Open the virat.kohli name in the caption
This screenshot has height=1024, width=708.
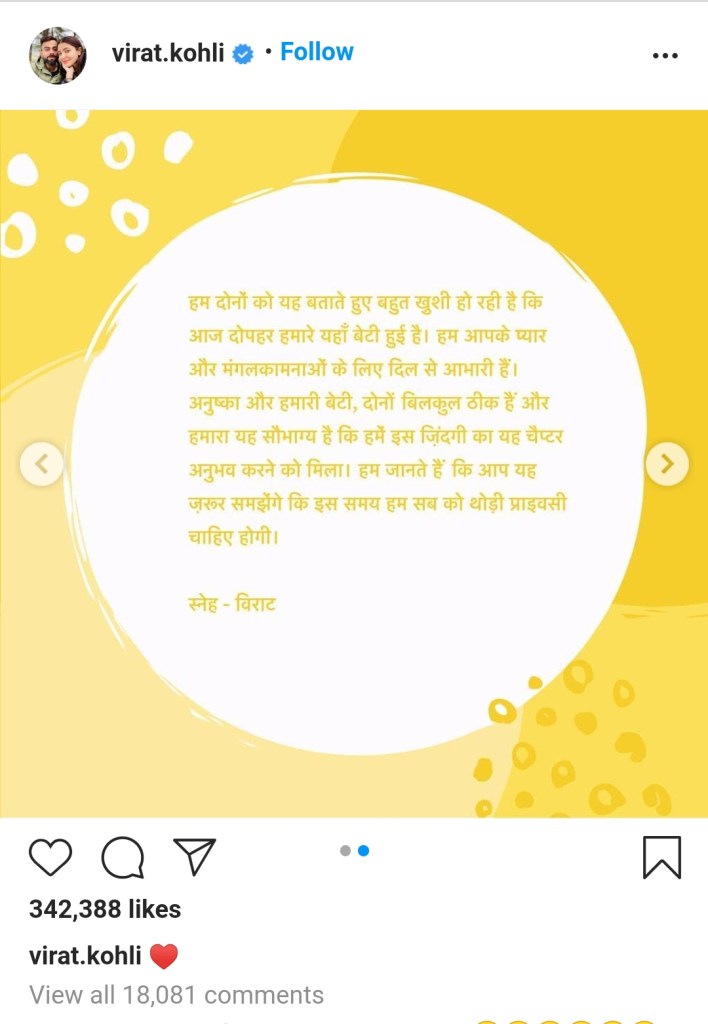tap(85, 954)
